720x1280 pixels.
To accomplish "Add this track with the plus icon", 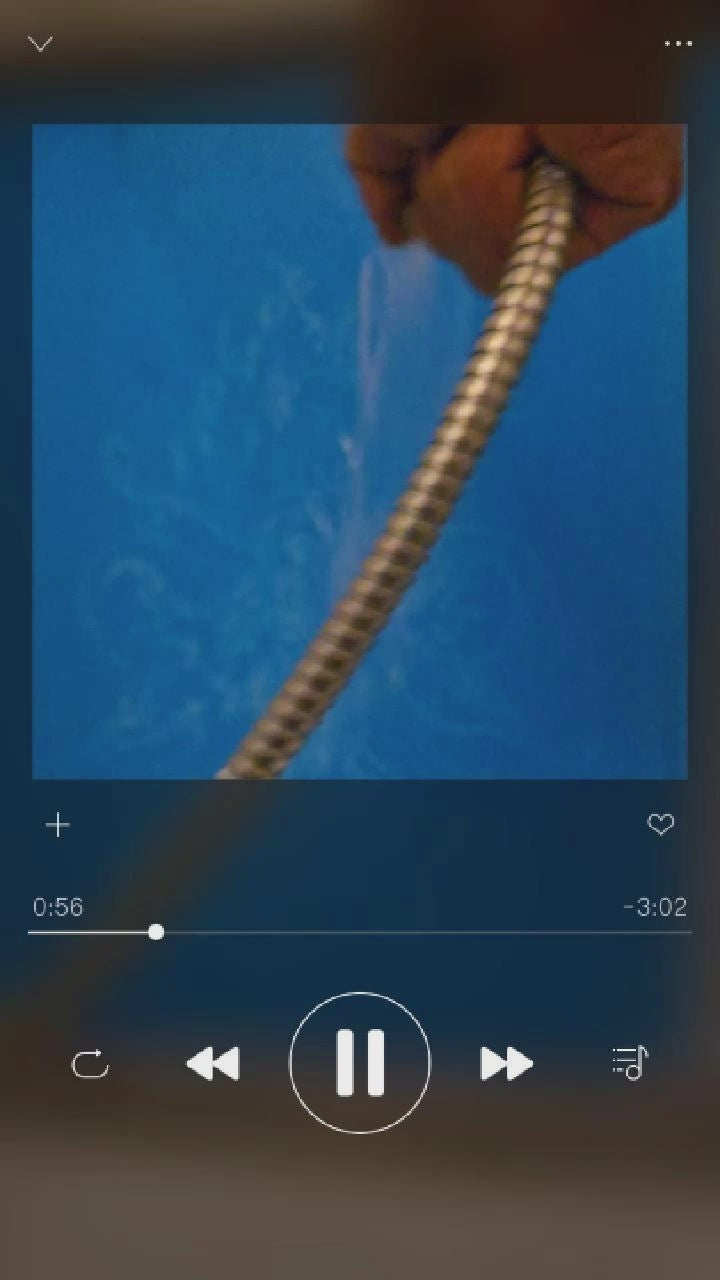I will coord(58,825).
